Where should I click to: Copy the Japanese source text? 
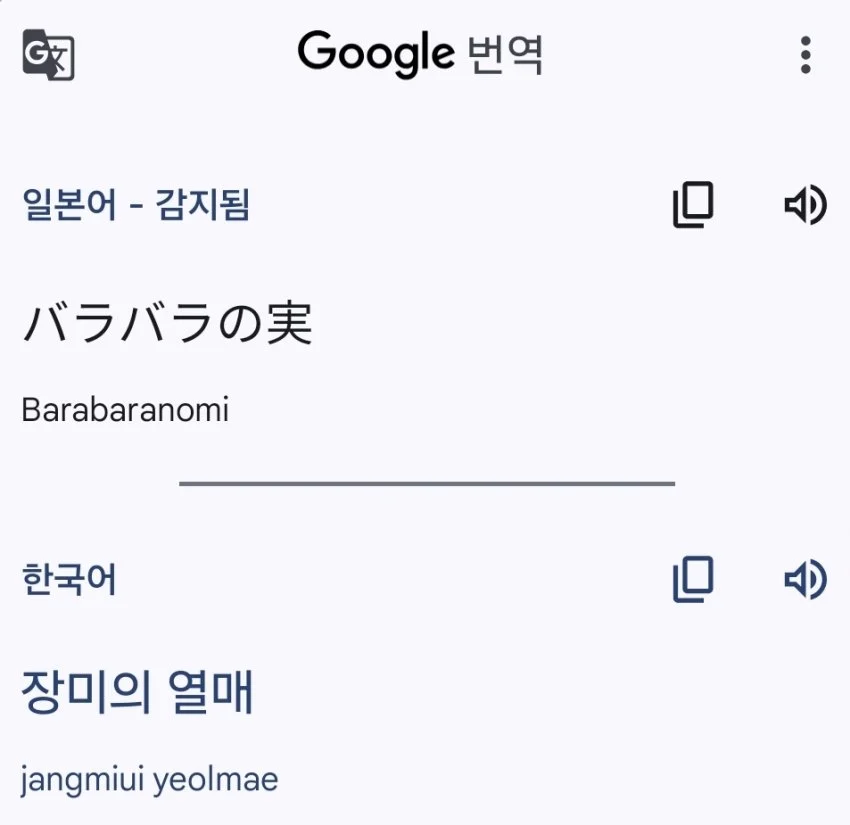(693, 206)
